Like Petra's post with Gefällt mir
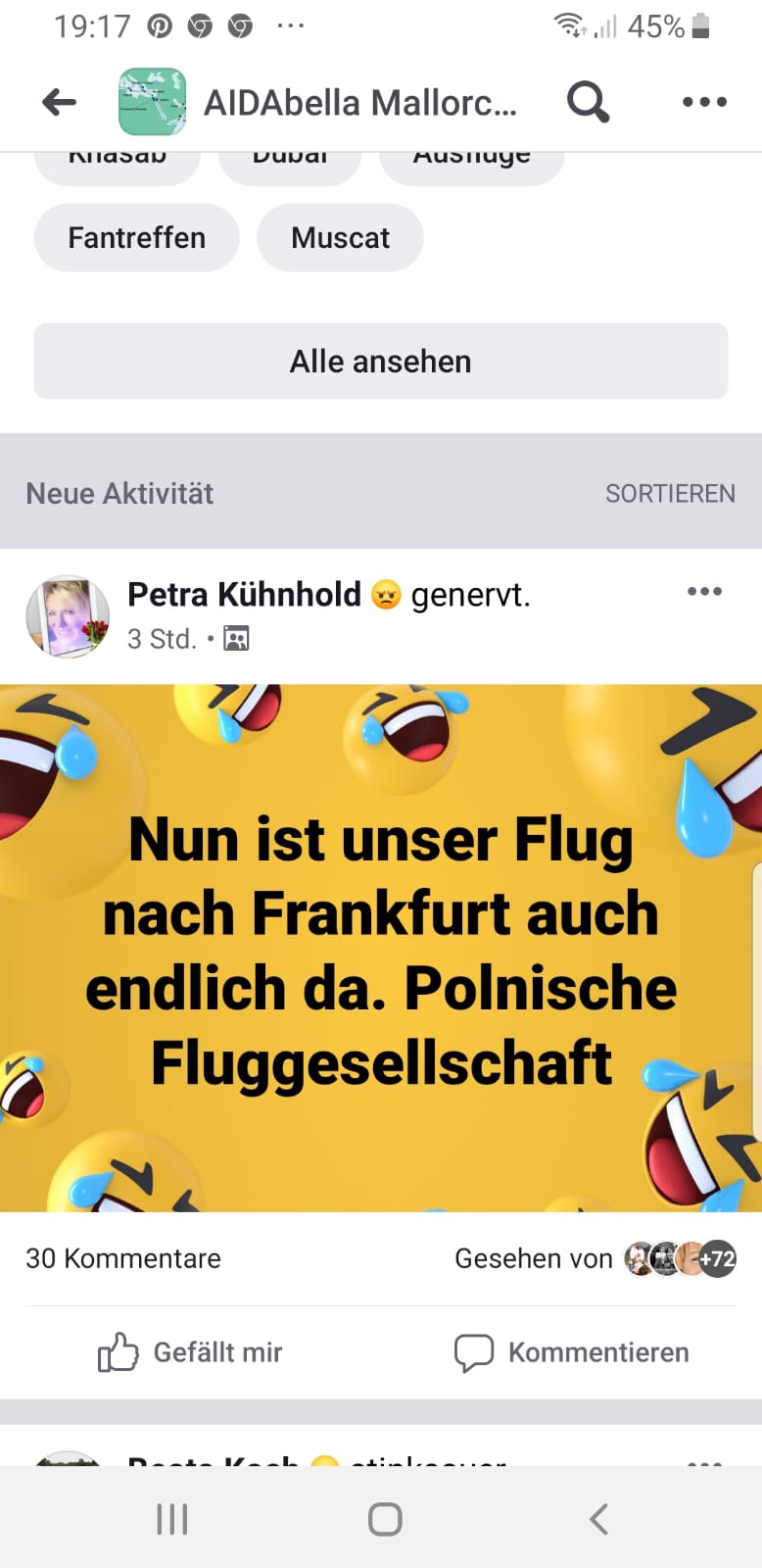 tap(190, 1352)
